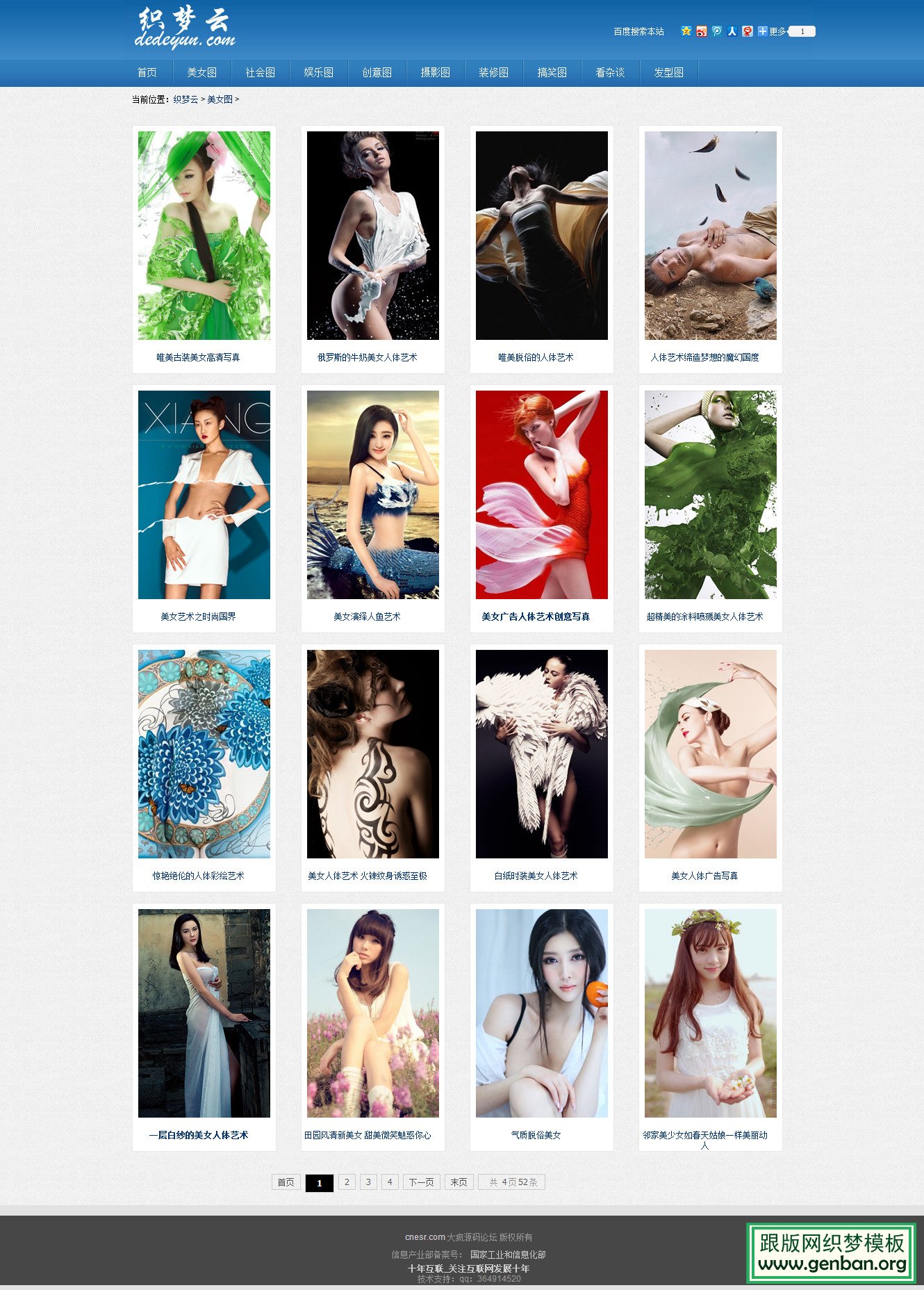
Task: Open 美女演绎人鱼艺术 gallery
Action: pos(367,617)
